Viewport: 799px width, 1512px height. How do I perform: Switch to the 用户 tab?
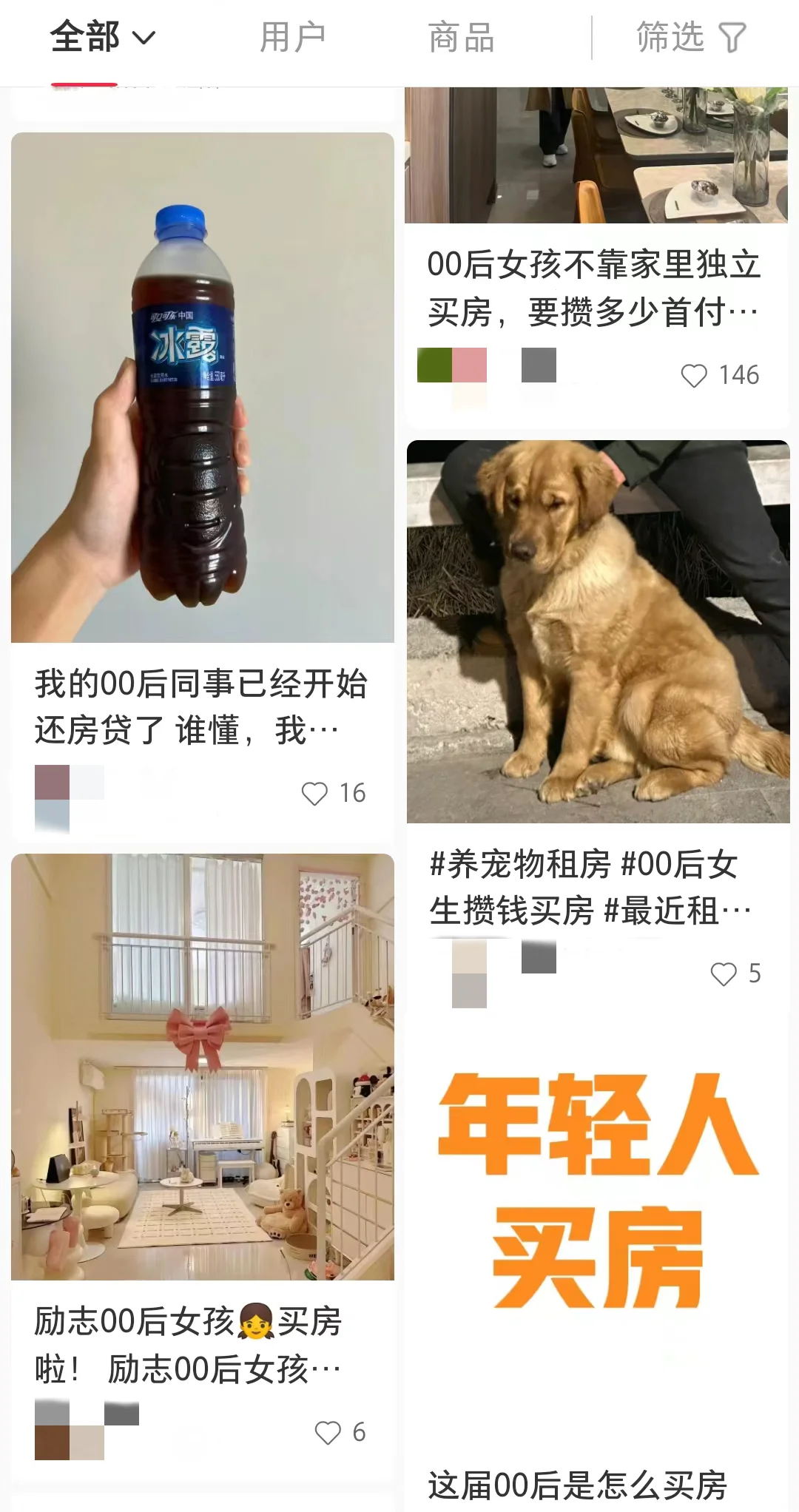tap(293, 38)
